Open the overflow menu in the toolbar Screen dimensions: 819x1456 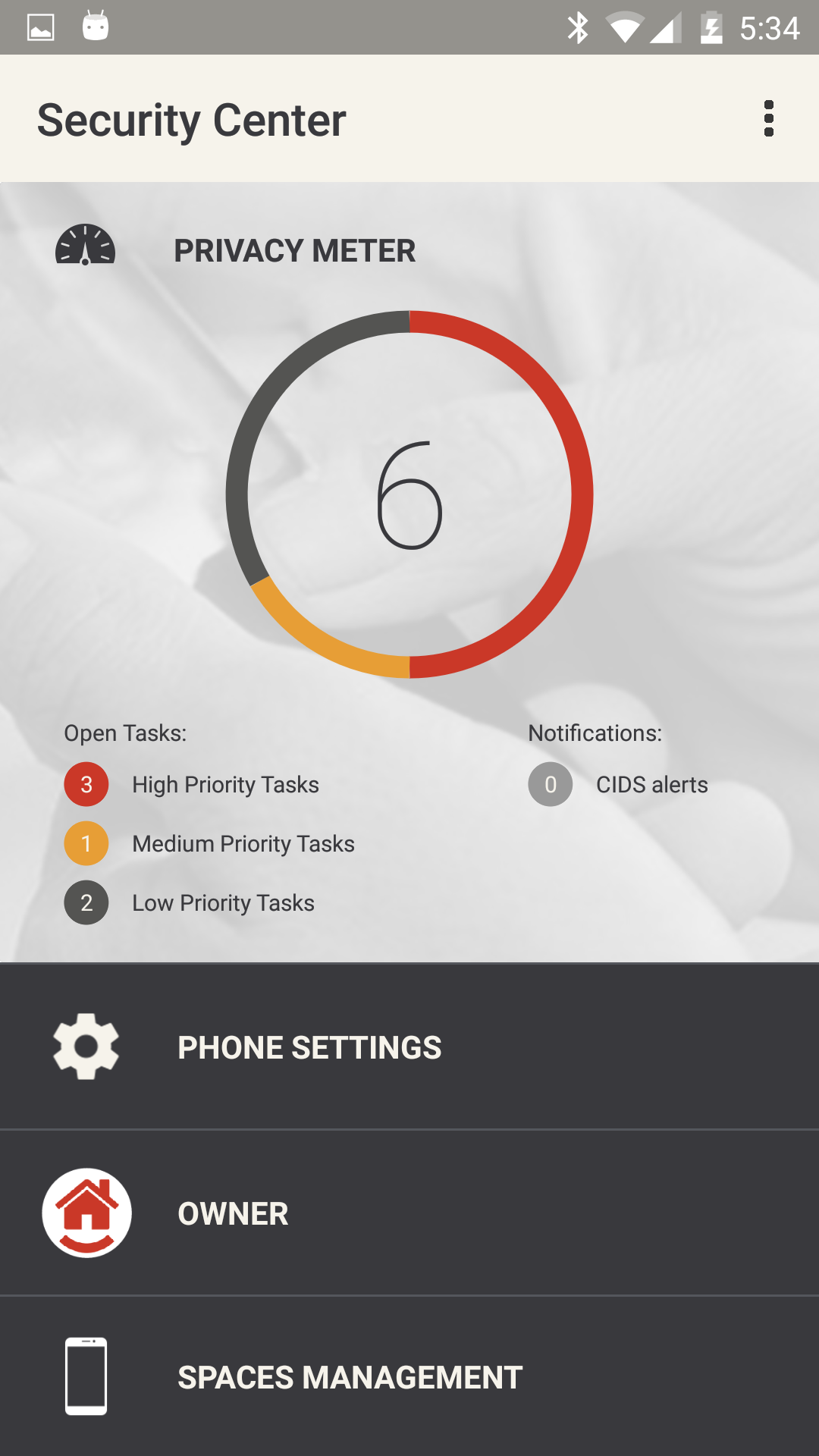coord(770,118)
